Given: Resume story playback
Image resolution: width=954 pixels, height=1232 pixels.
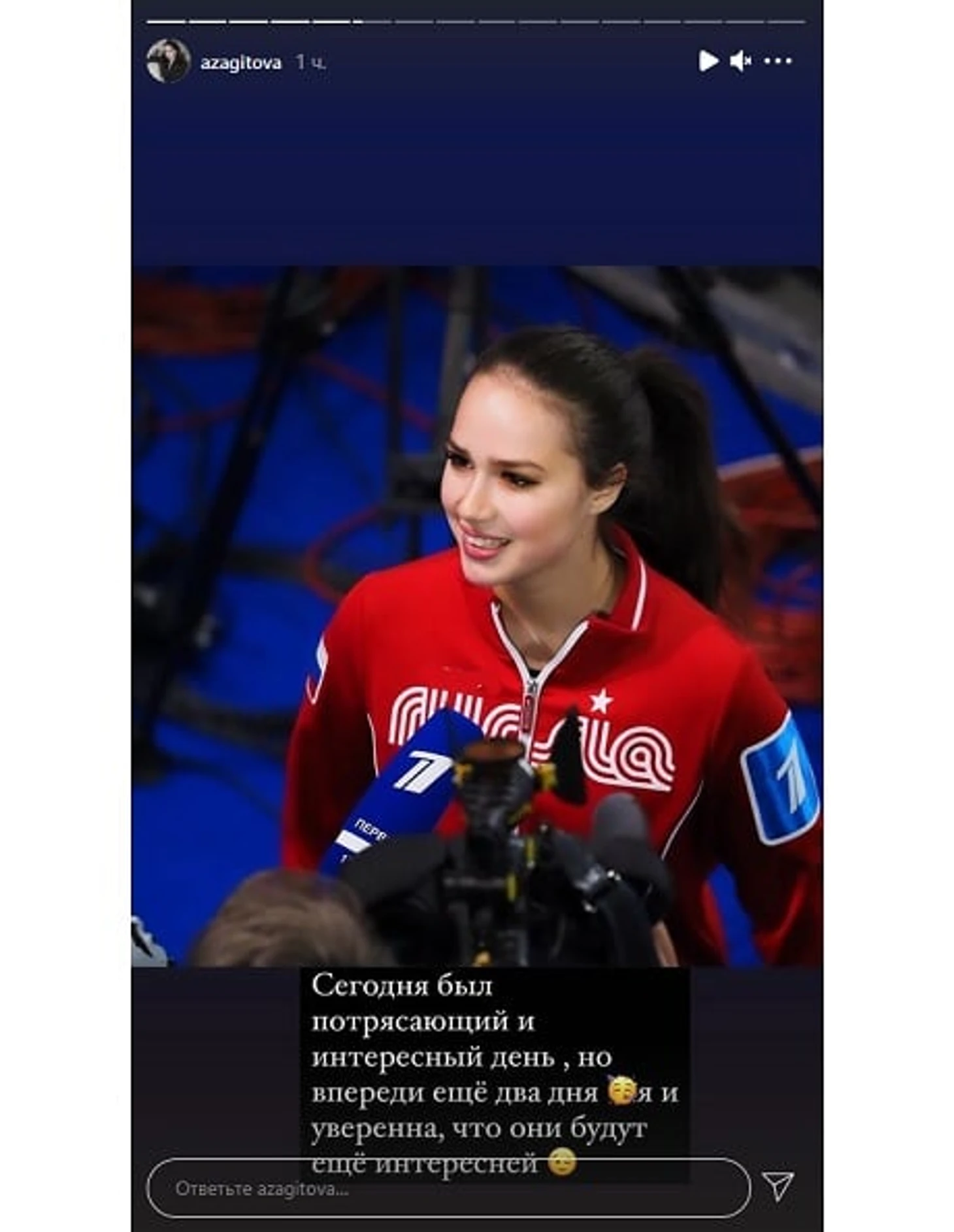Looking at the screenshot, I should coord(708,61).
